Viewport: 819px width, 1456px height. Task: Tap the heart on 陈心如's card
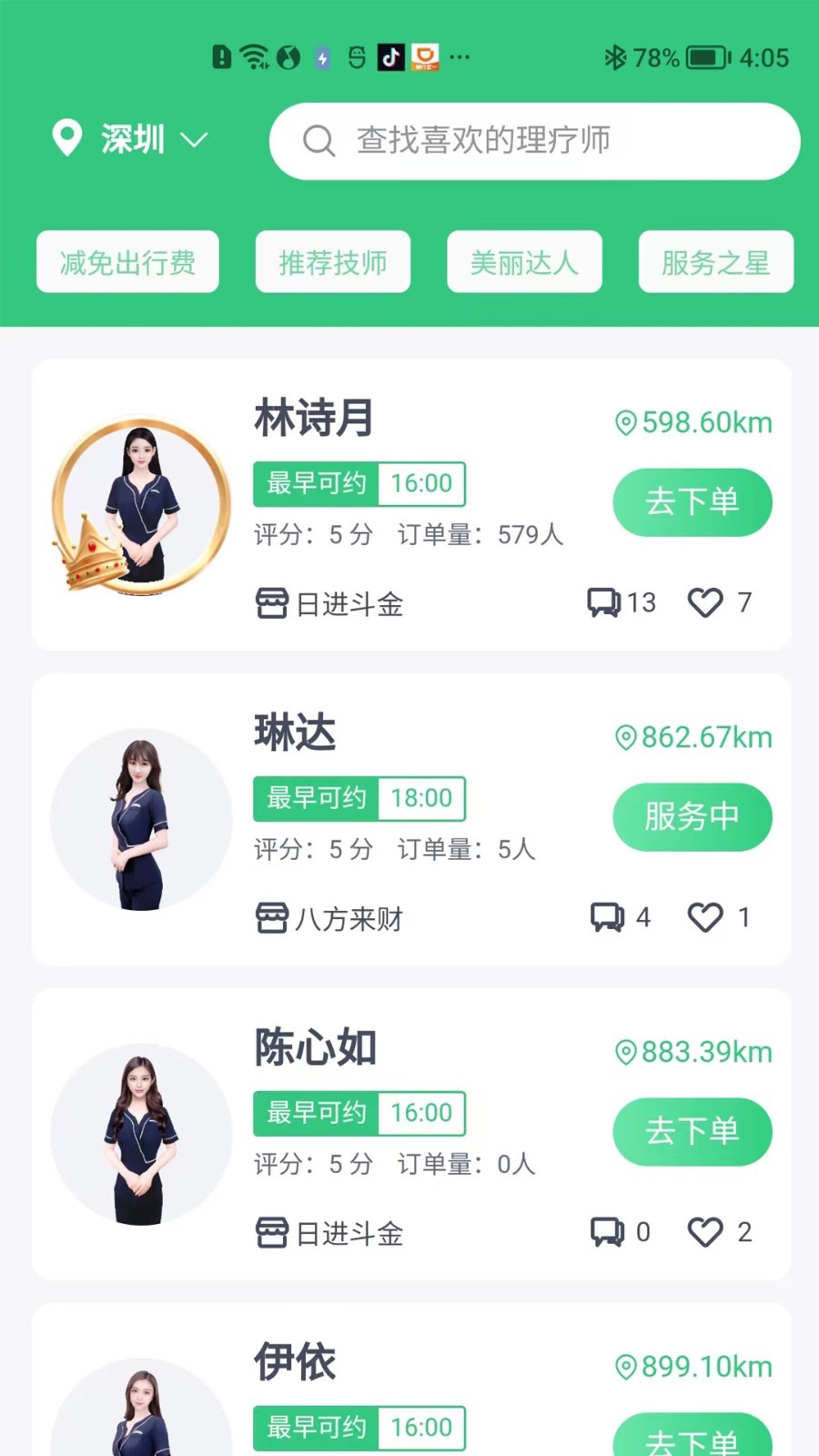coord(705,1232)
